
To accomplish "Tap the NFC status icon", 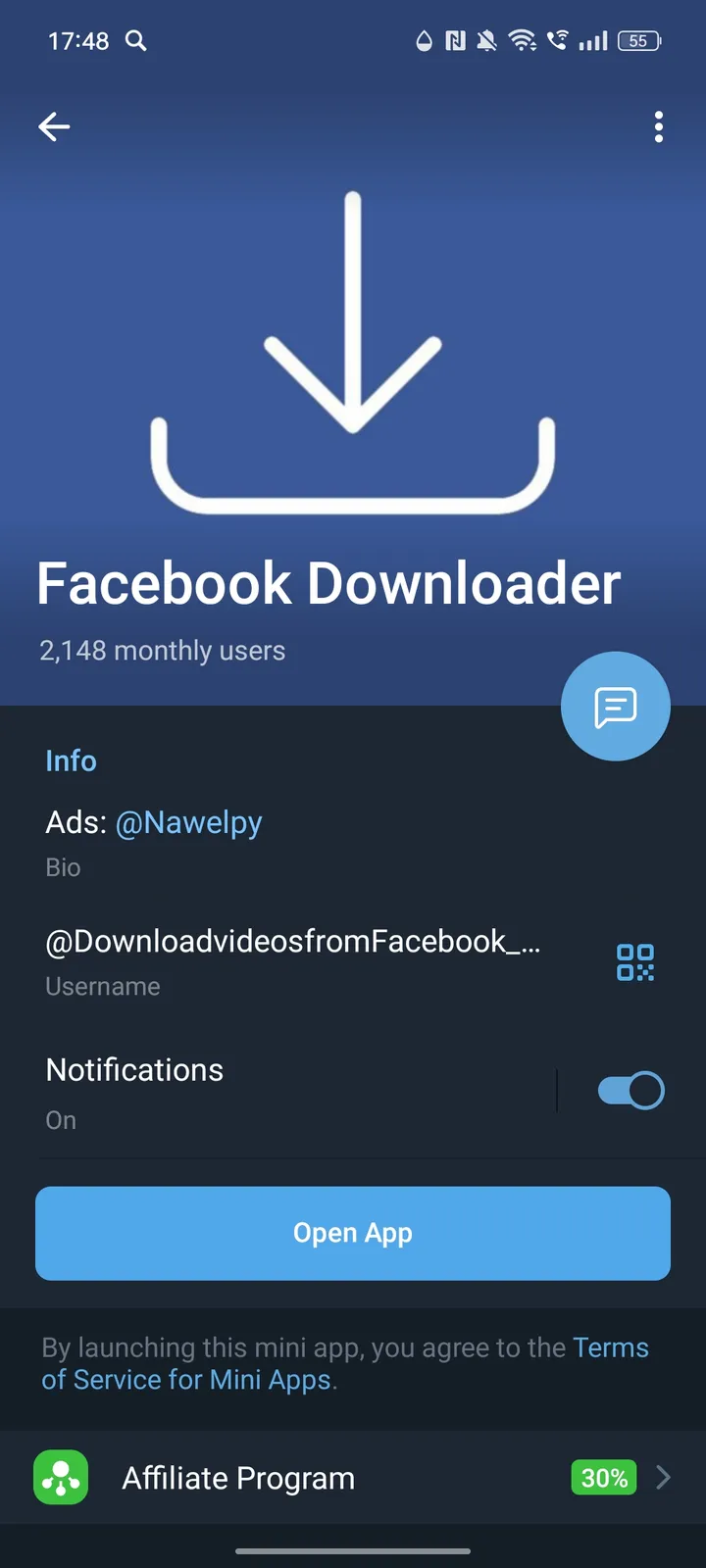I will (x=454, y=41).
